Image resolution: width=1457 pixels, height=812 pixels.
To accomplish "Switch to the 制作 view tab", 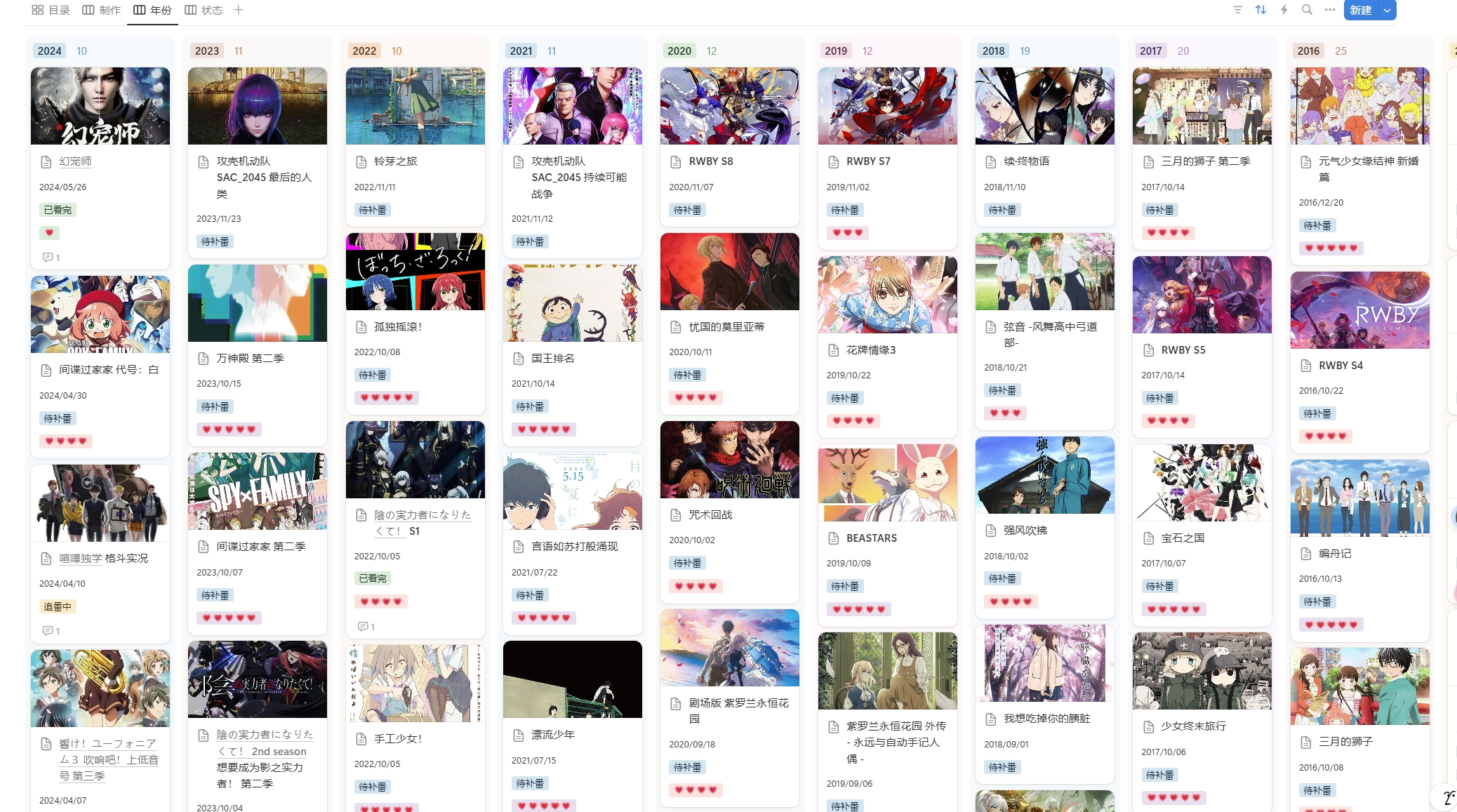I will (x=102, y=10).
